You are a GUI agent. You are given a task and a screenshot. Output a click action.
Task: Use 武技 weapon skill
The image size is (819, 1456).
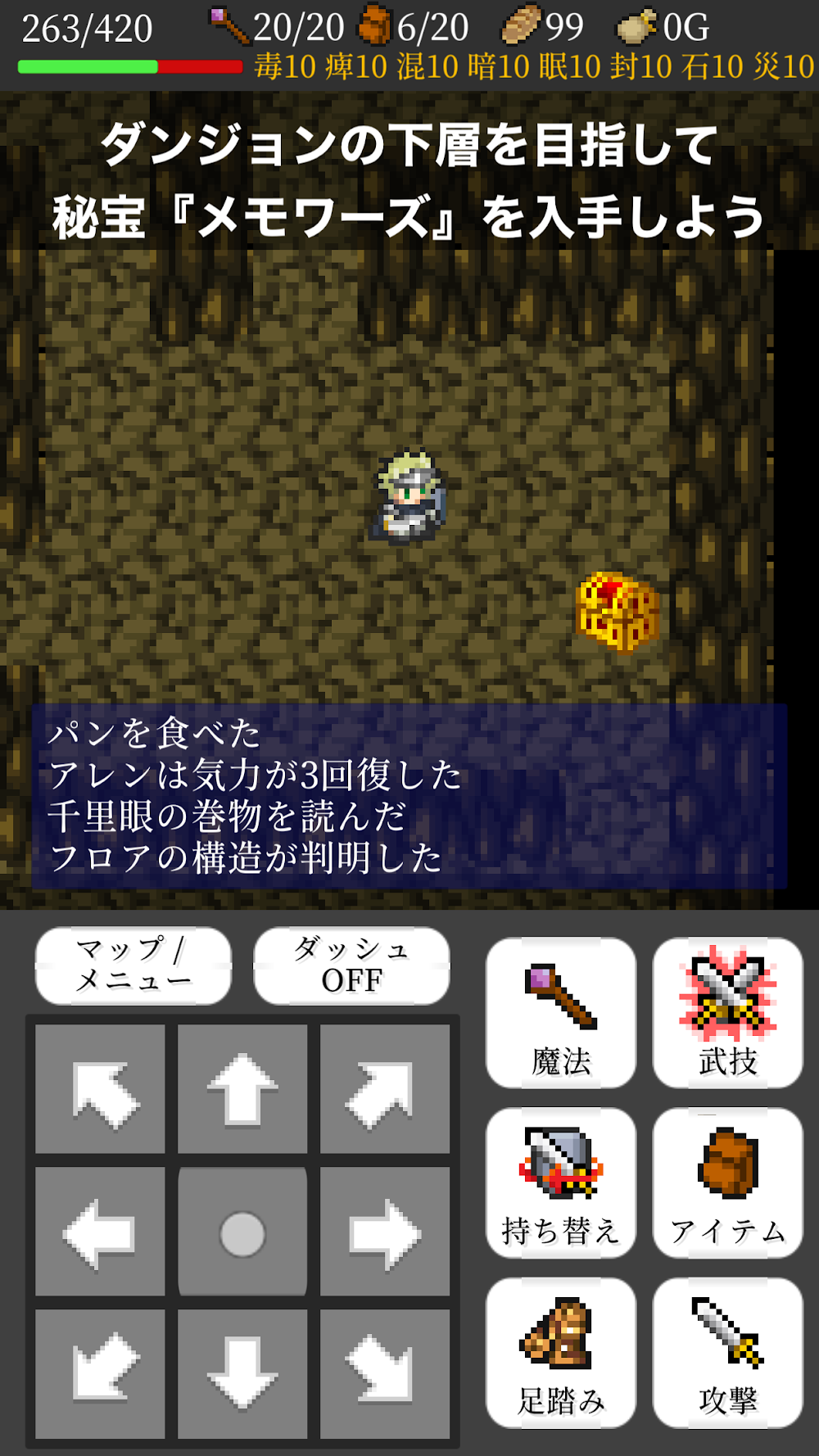[x=727, y=1013]
